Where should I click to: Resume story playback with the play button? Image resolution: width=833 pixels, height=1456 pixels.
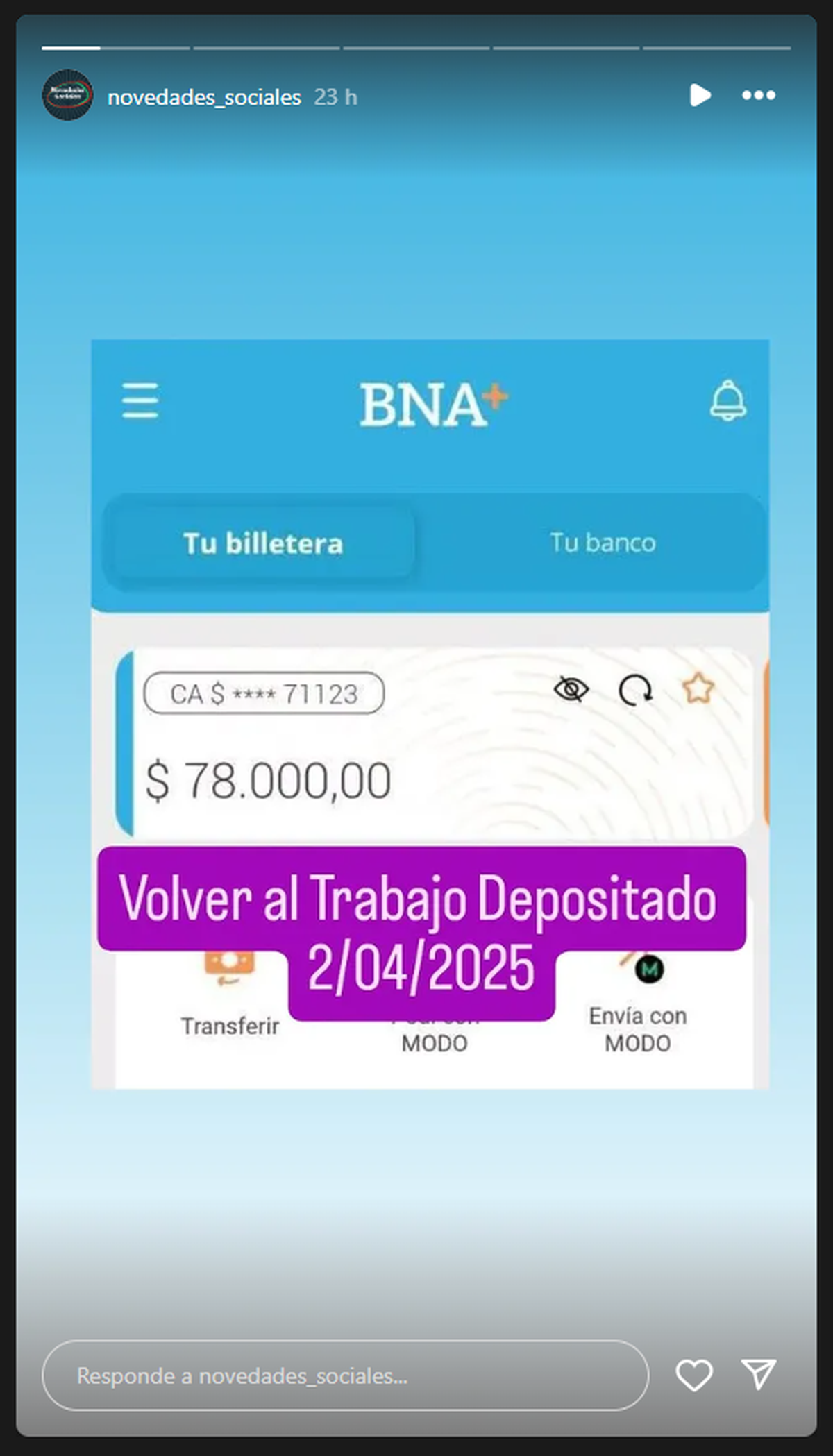(700, 95)
